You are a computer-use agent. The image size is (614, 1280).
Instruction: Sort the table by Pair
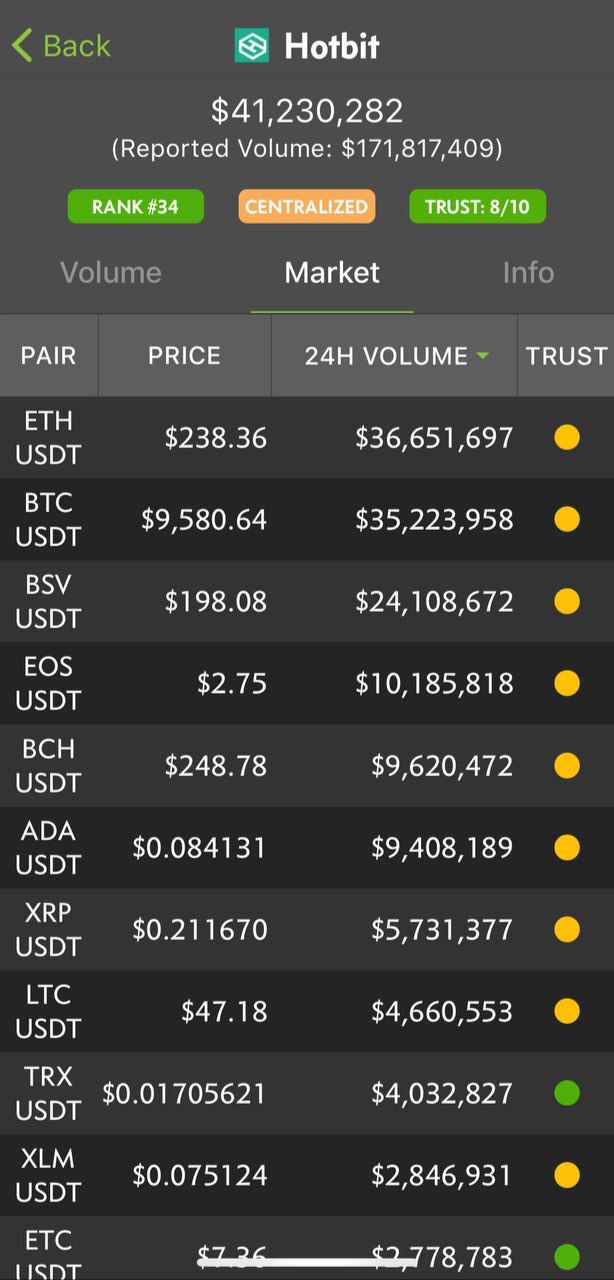point(48,356)
